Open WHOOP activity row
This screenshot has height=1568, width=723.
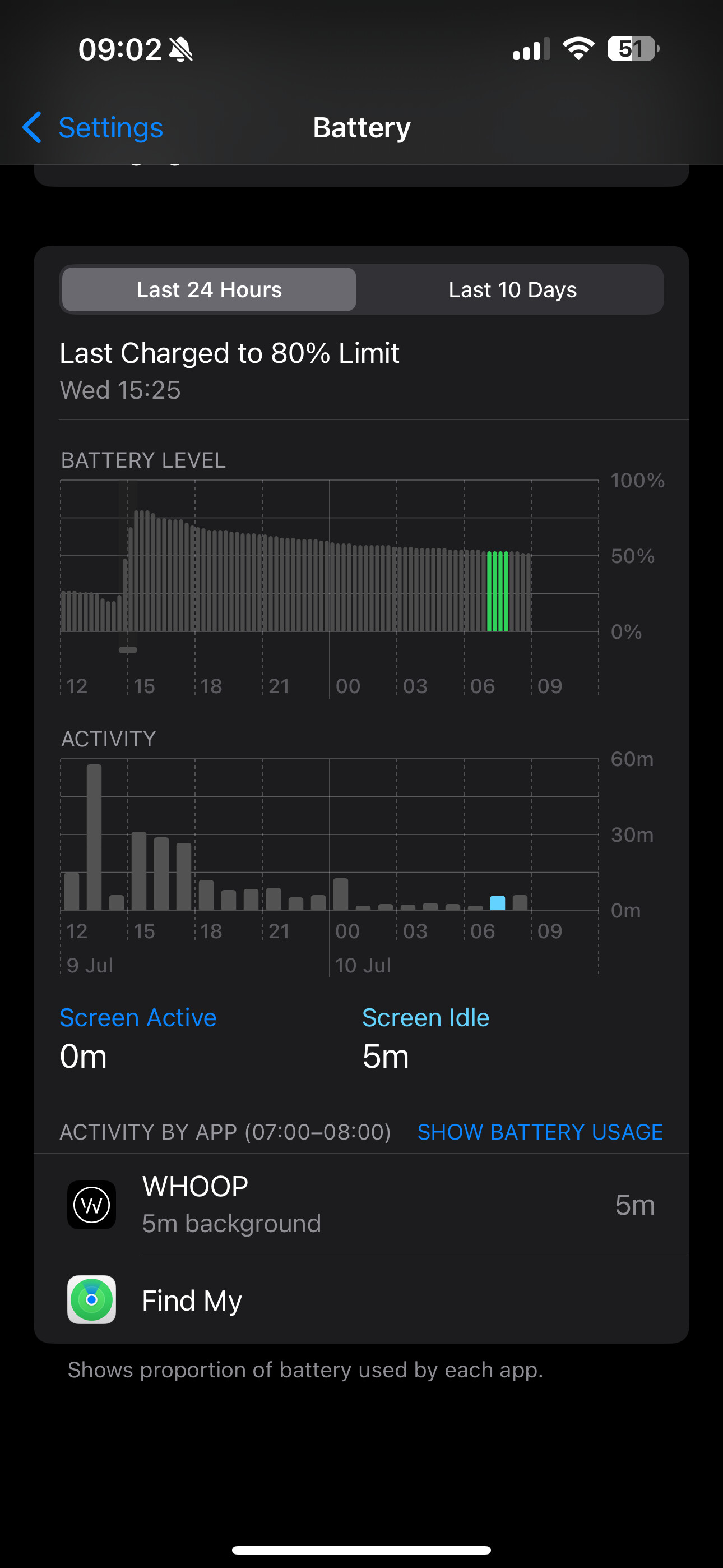(361, 1205)
